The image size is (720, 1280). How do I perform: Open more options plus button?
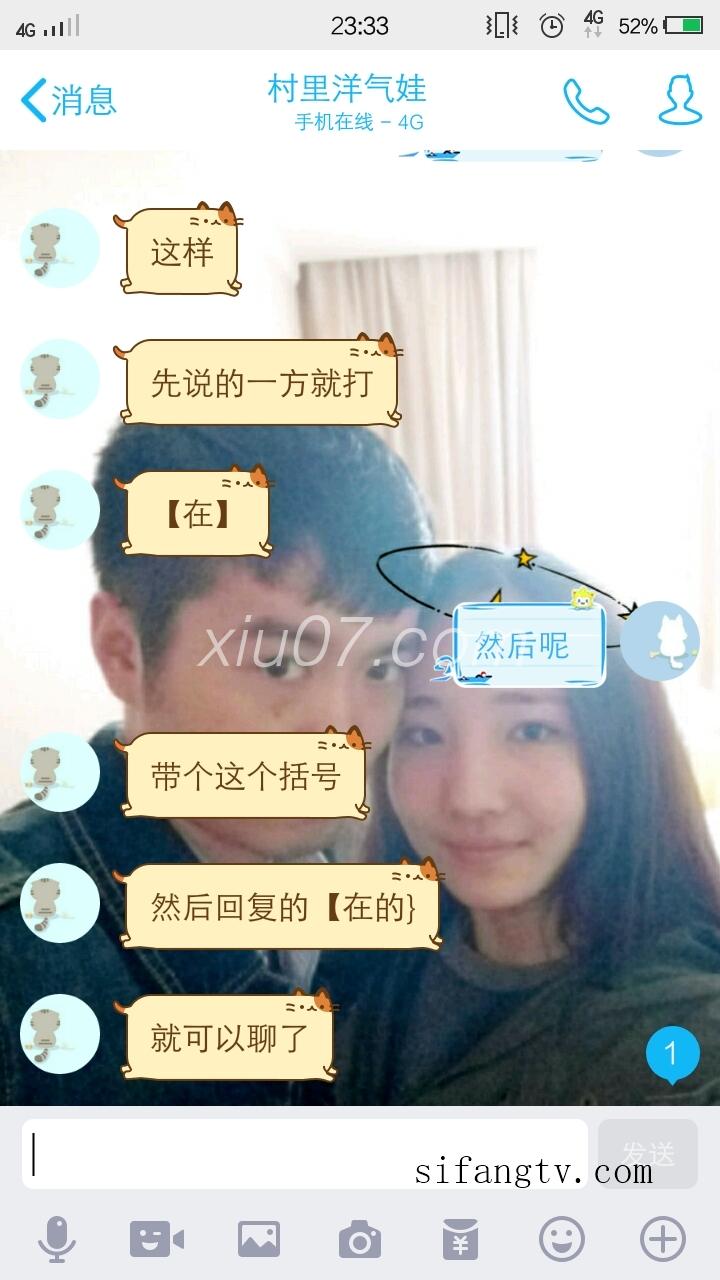click(x=662, y=1240)
